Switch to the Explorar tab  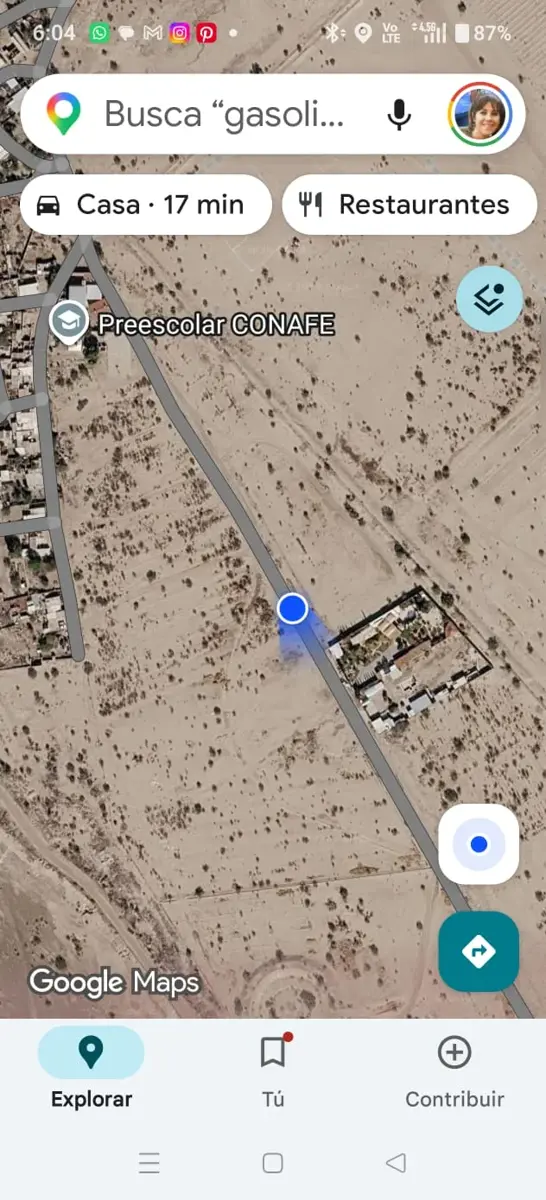[91, 1069]
